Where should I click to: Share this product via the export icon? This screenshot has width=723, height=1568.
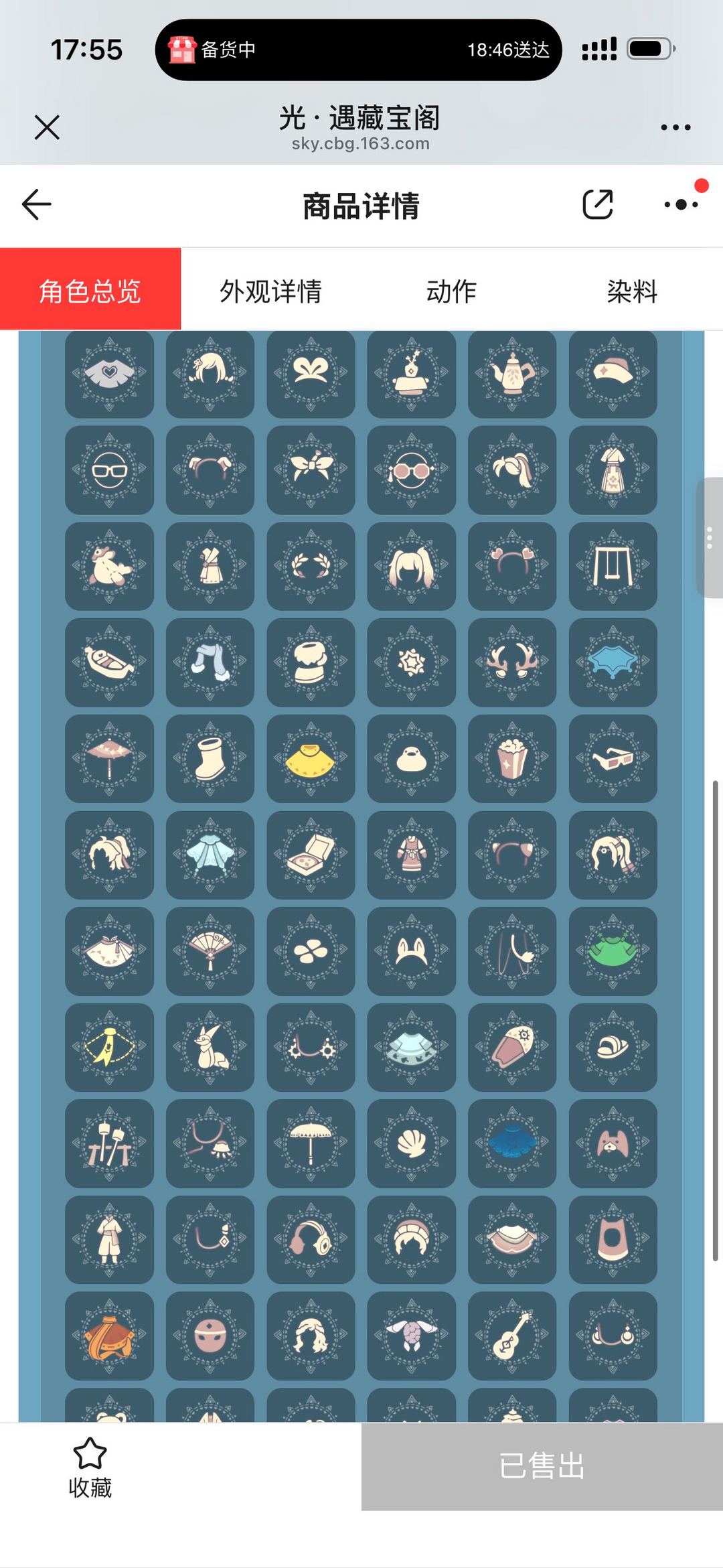598,204
